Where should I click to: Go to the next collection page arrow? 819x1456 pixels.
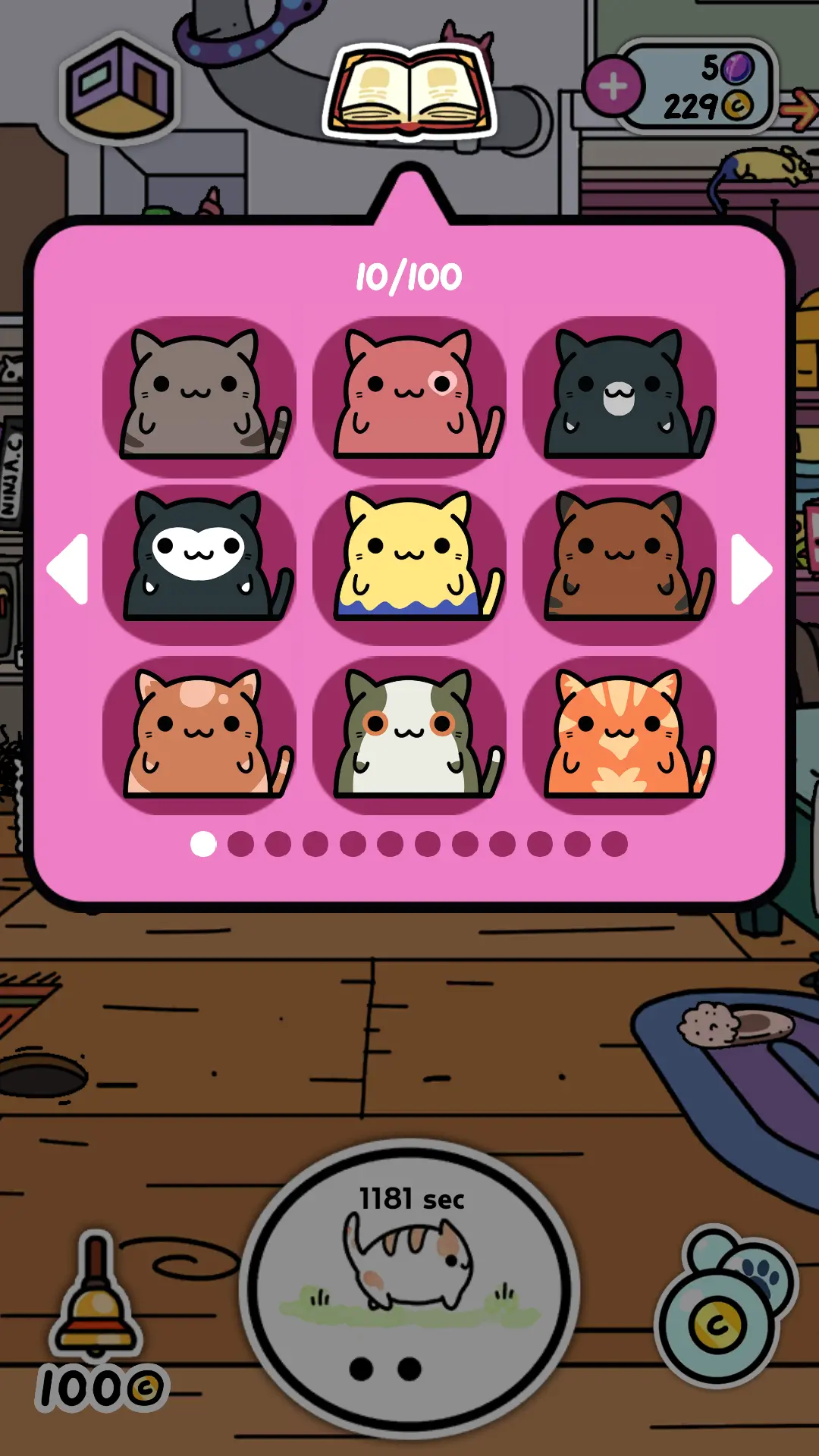[750, 569]
